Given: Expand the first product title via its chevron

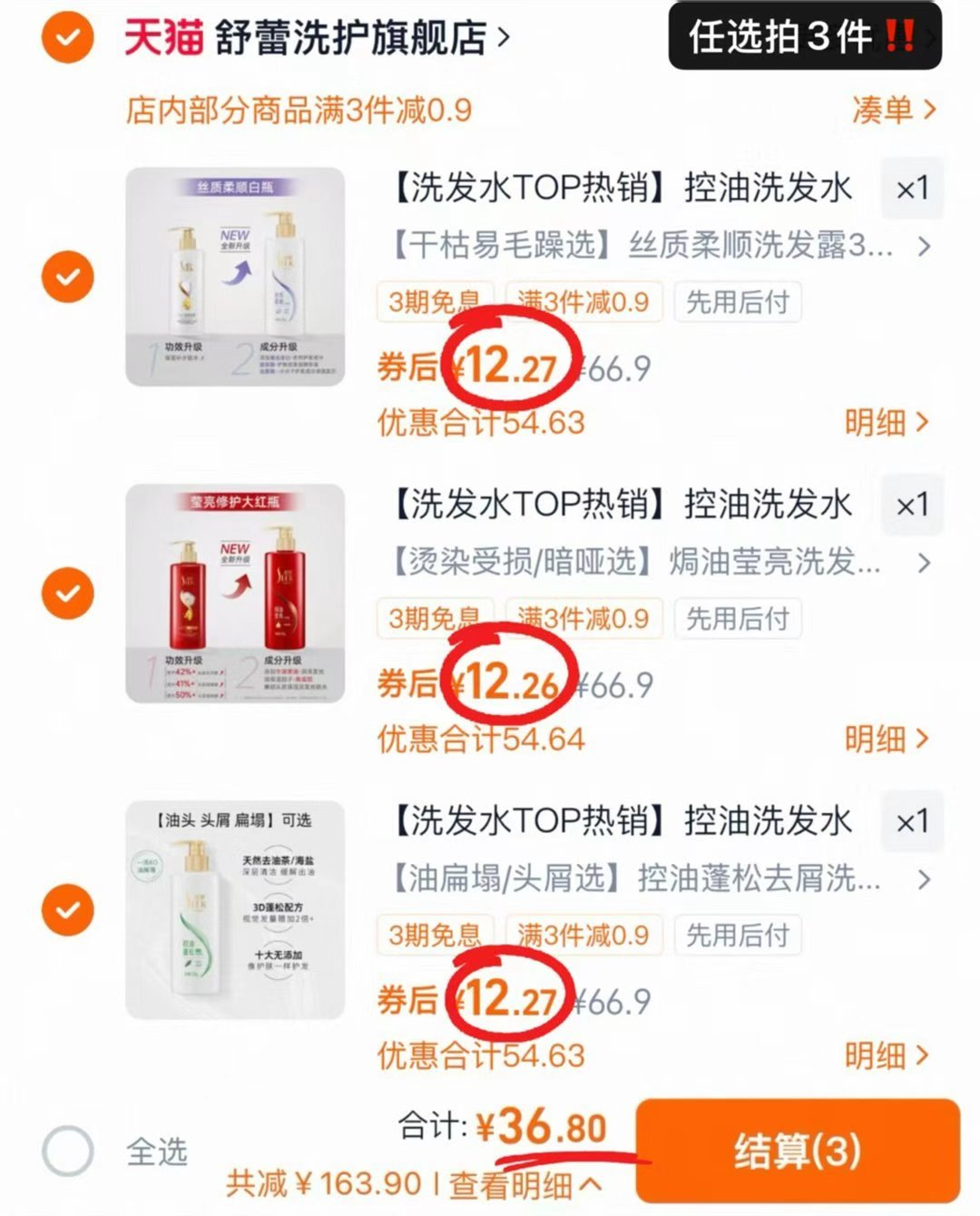Looking at the screenshot, I should click(925, 245).
